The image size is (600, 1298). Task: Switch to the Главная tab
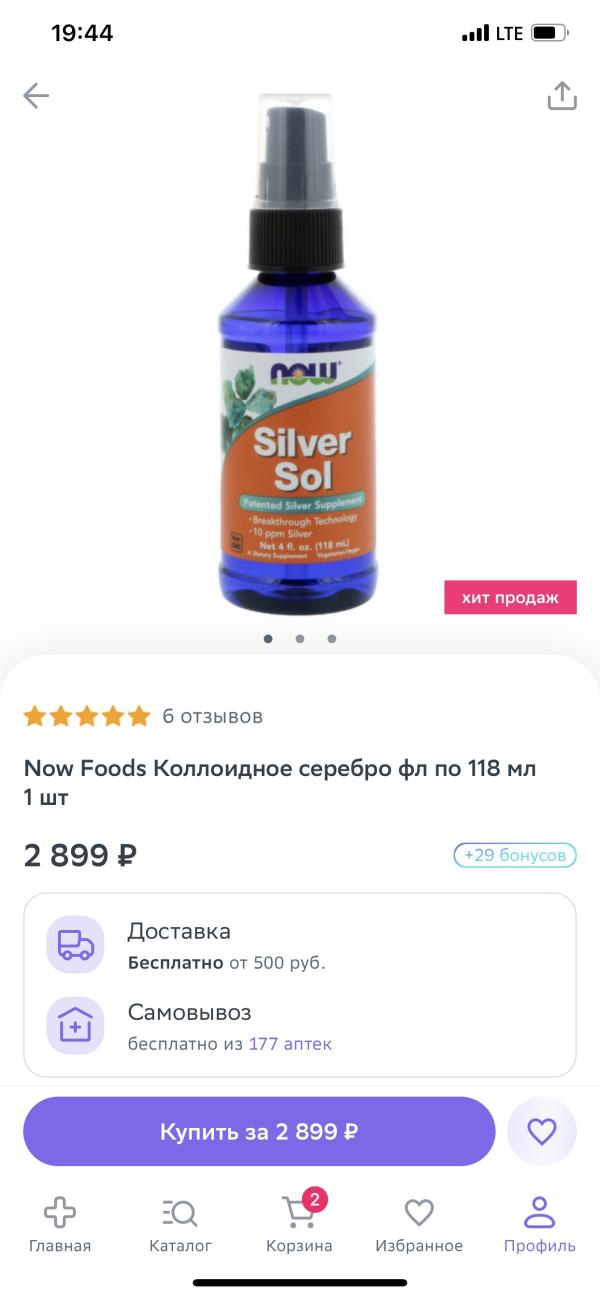pos(60,1226)
